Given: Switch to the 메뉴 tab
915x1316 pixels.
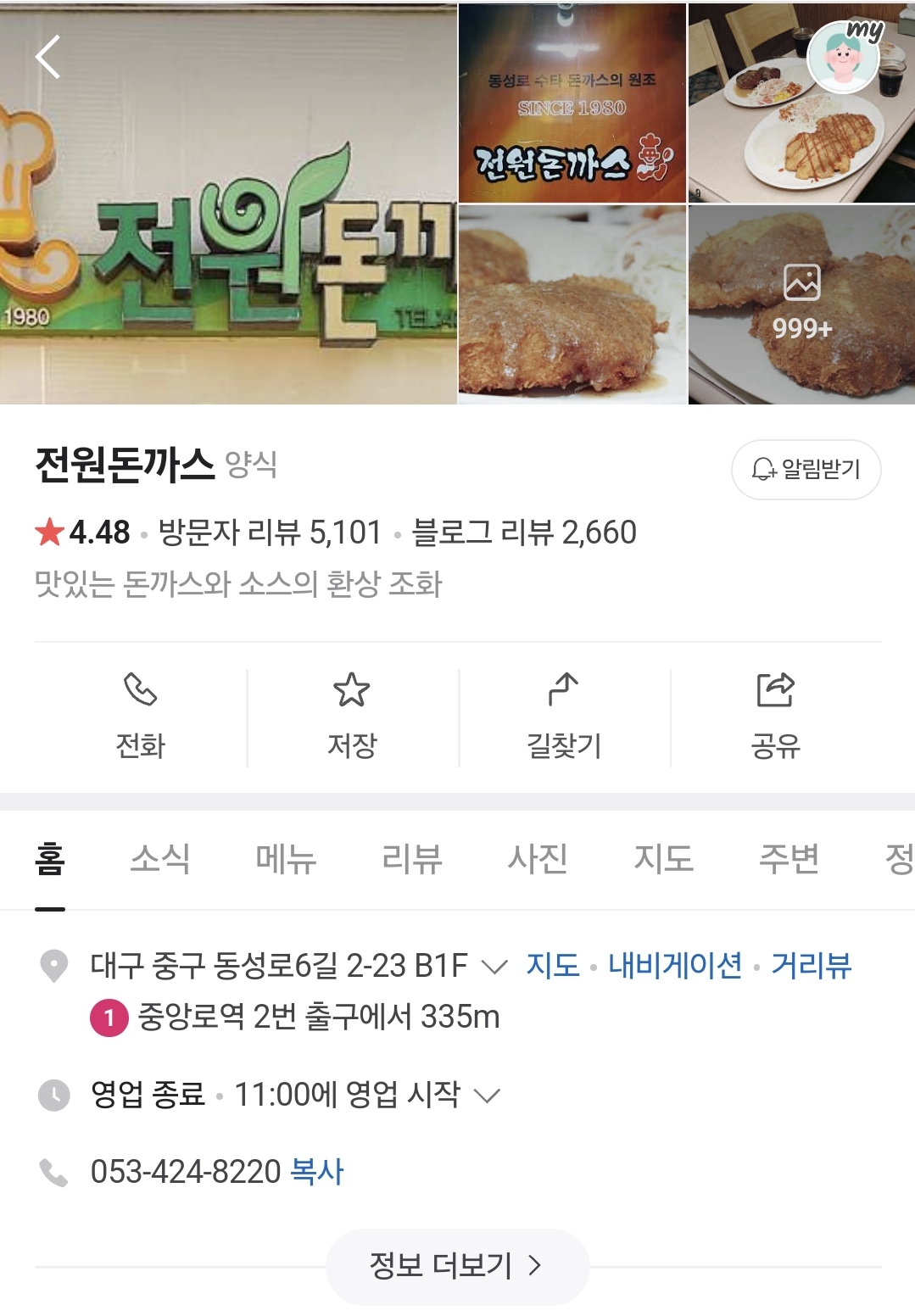Looking at the screenshot, I should pos(286,859).
